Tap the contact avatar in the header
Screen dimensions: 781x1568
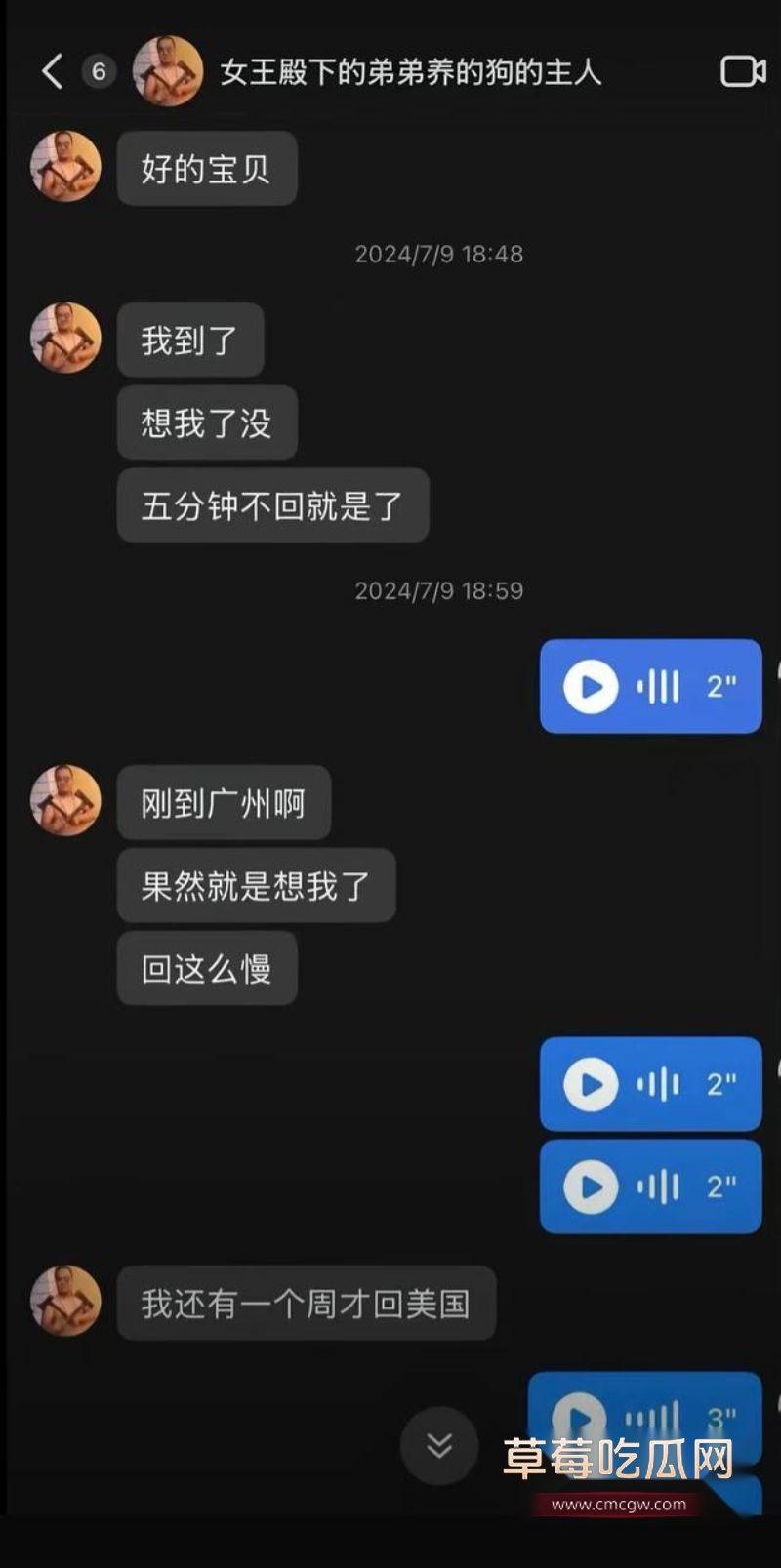[166, 70]
